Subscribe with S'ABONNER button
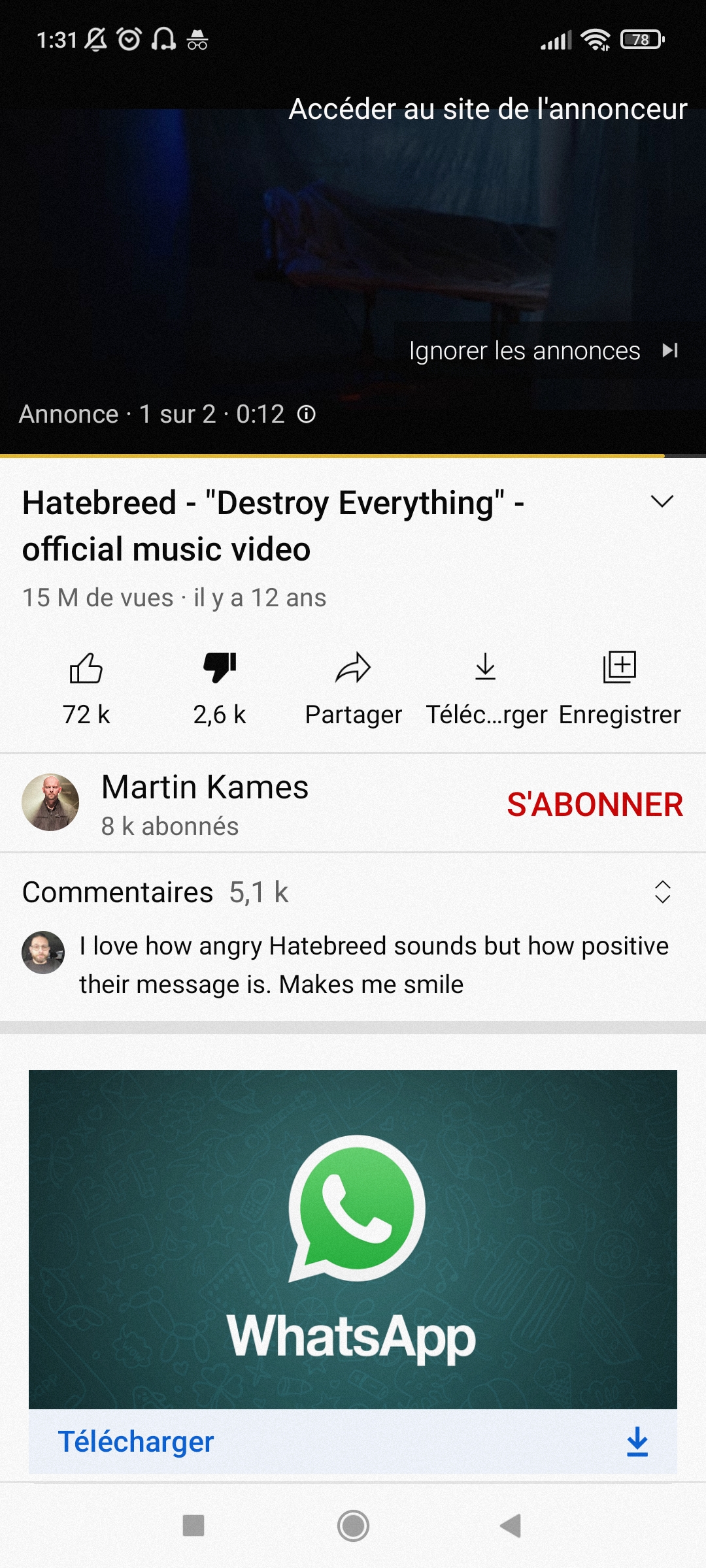706x1568 pixels. click(594, 804)
